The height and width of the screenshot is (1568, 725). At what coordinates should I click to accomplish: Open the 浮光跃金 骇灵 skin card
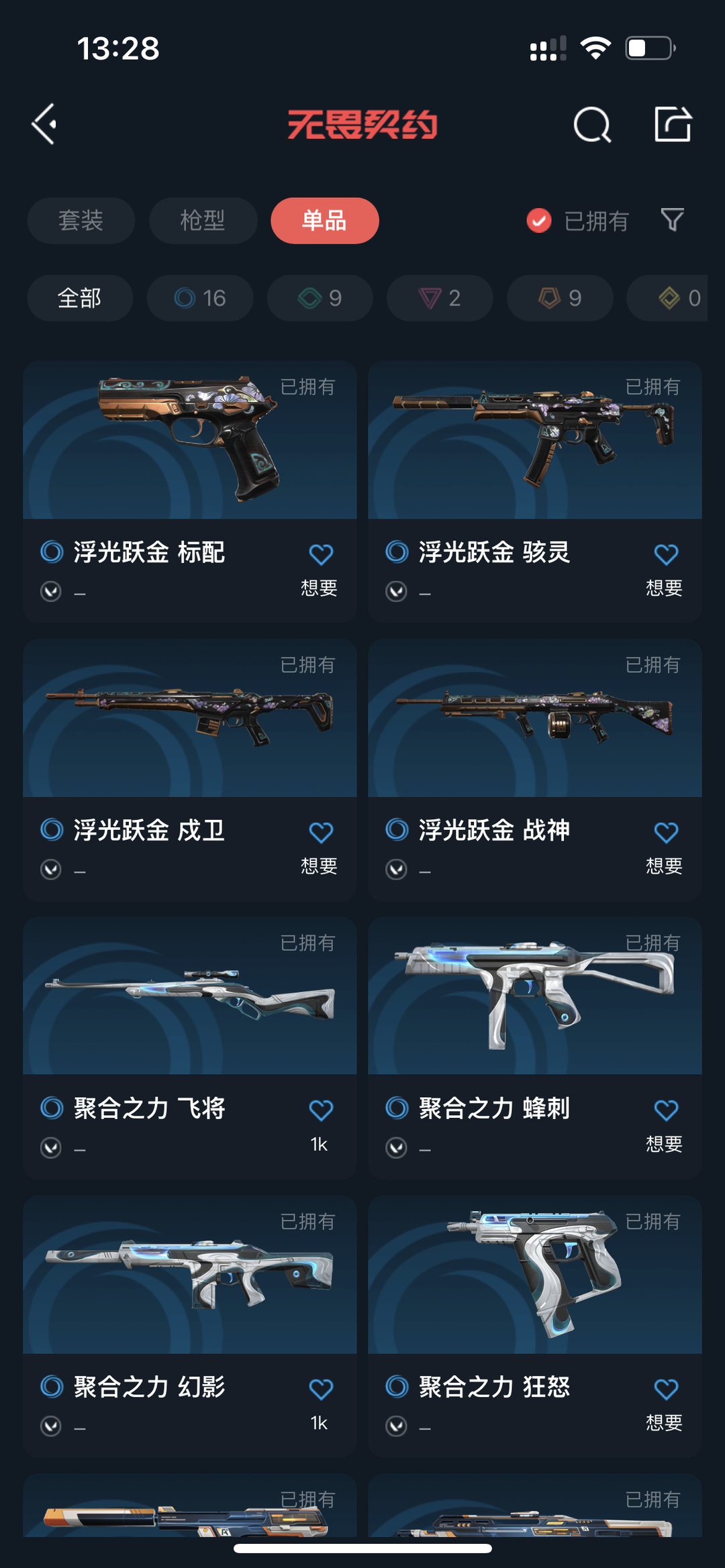coord(535,492)
